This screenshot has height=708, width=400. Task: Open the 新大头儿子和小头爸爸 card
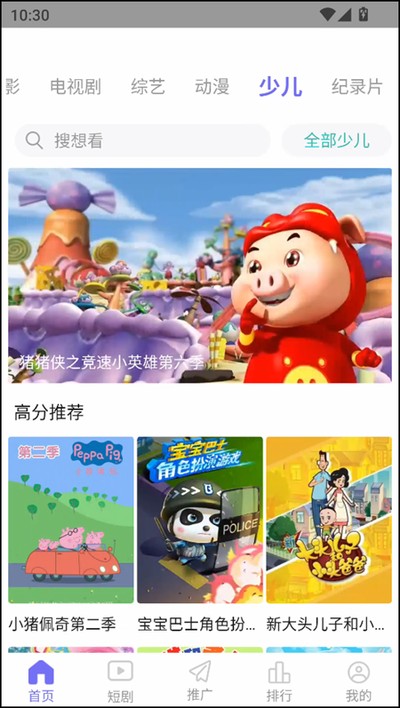click(x=329, y=535)
